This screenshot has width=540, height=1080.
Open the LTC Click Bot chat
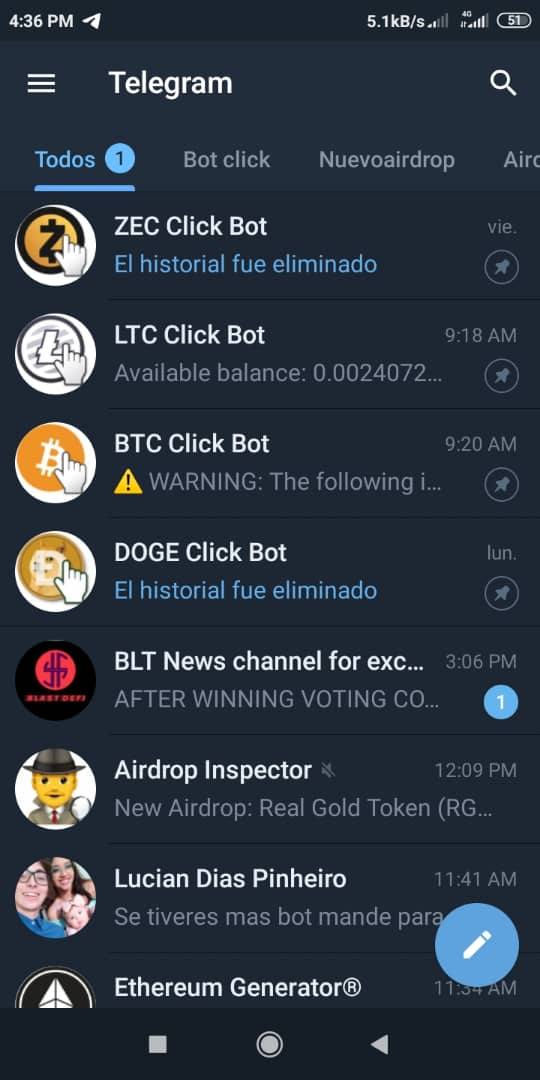[270, 354]
